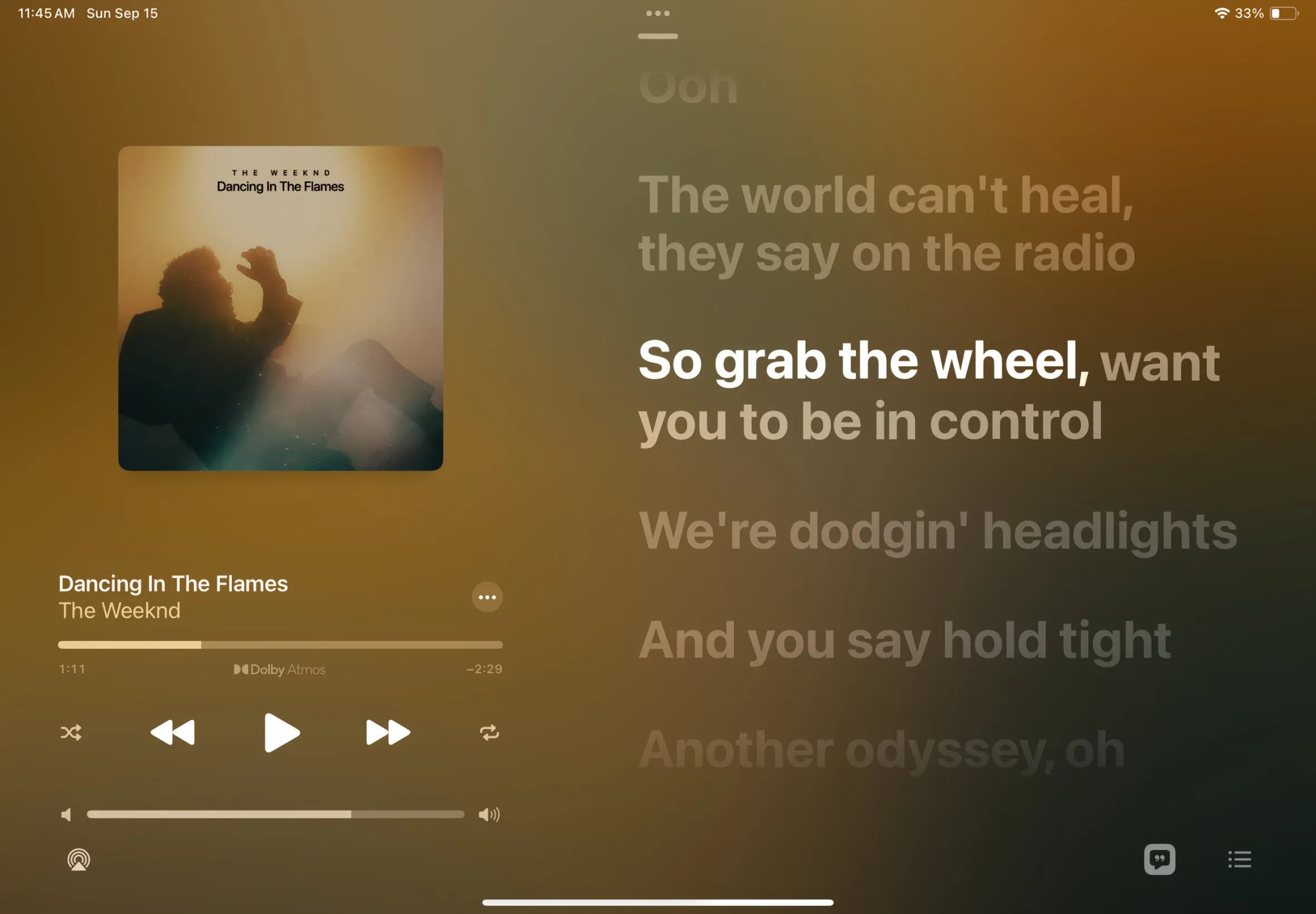
Task: Go back to the previous track
Action: click(172, 732)
